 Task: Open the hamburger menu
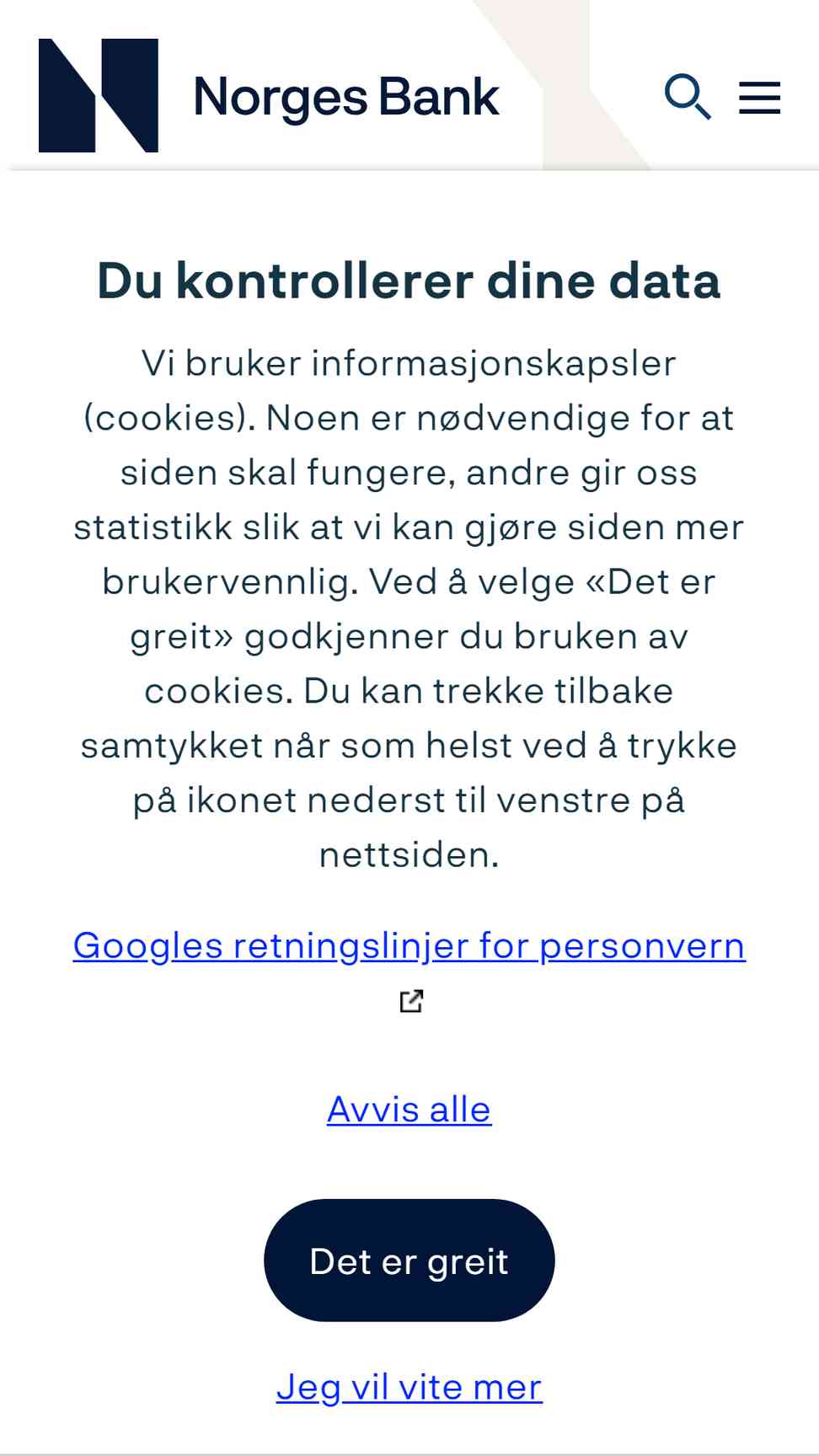pyautogui.click(x=759, y=98)
